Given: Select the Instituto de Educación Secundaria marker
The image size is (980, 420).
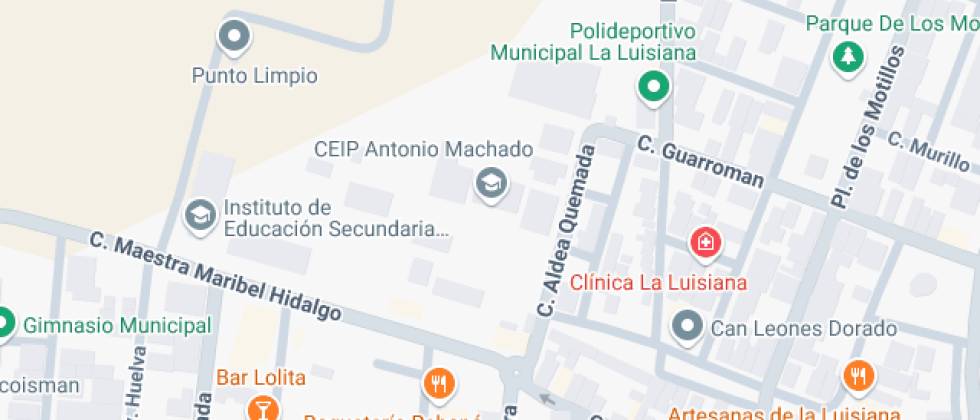Looking at the screenshot, I should click(200, 214).
